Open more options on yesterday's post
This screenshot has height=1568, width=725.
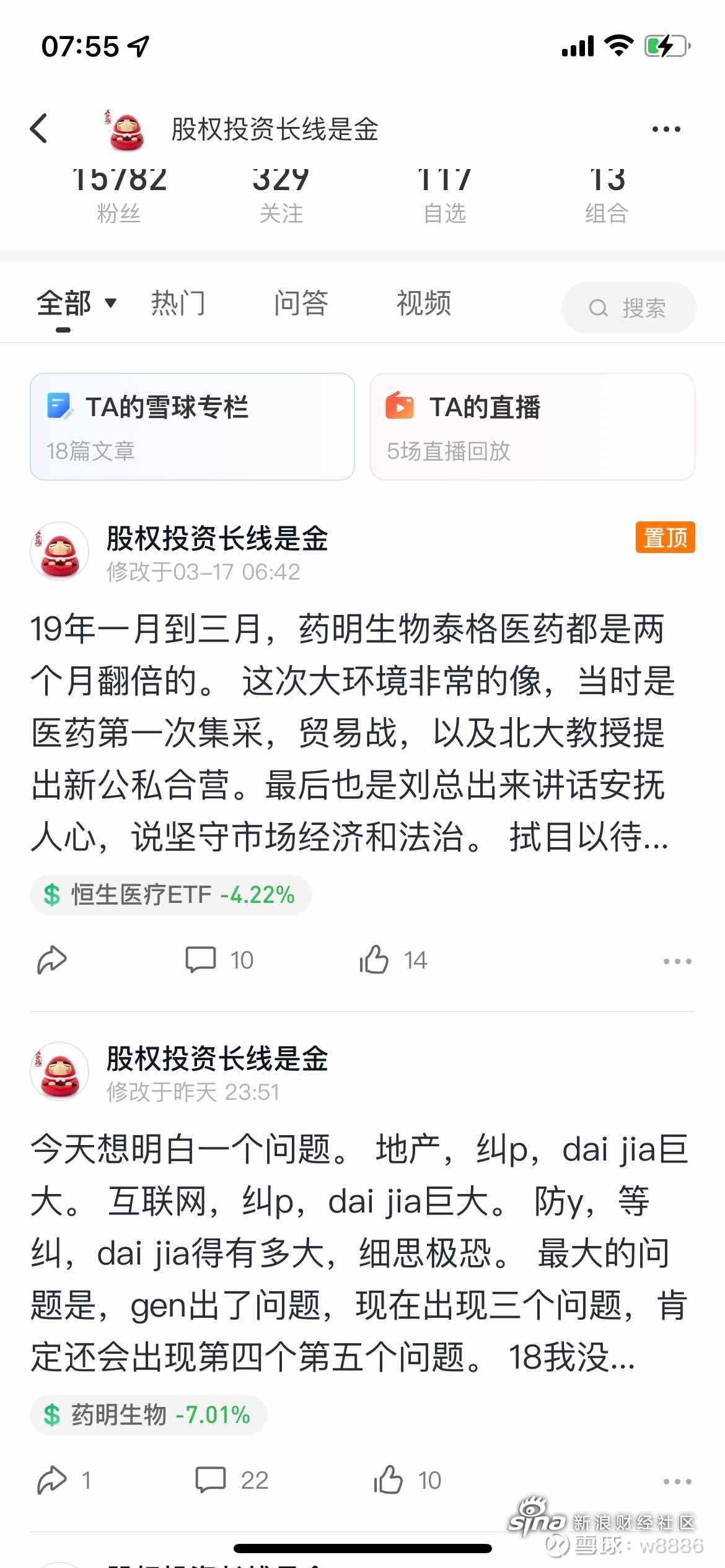tap(677, 1481)
